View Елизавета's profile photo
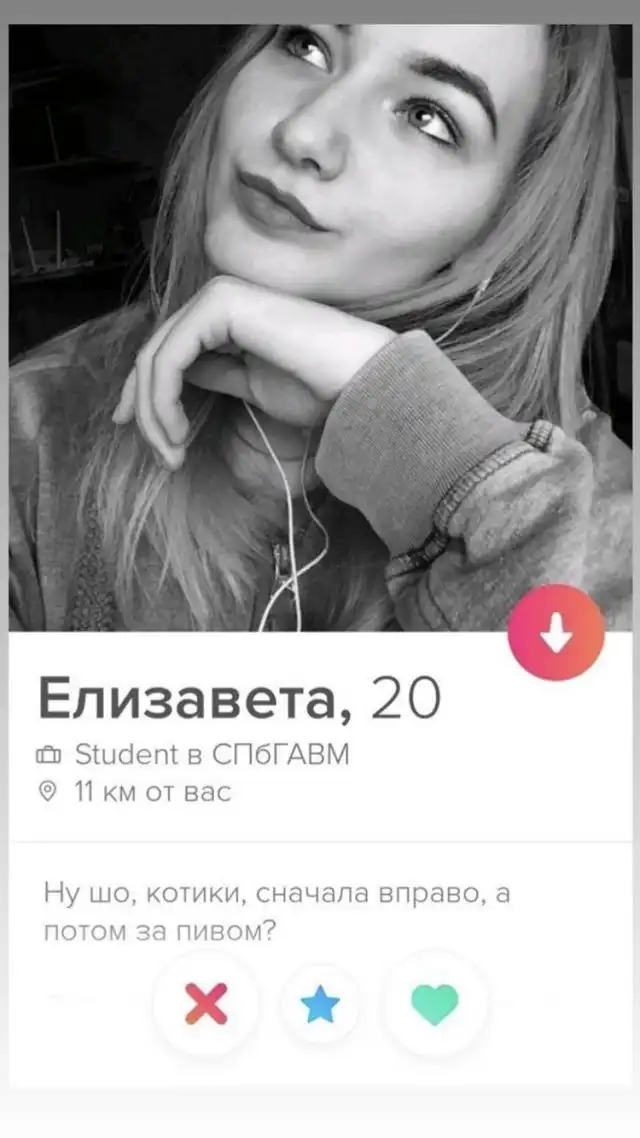Screen dimensions: 640x1138 point(320,330)
